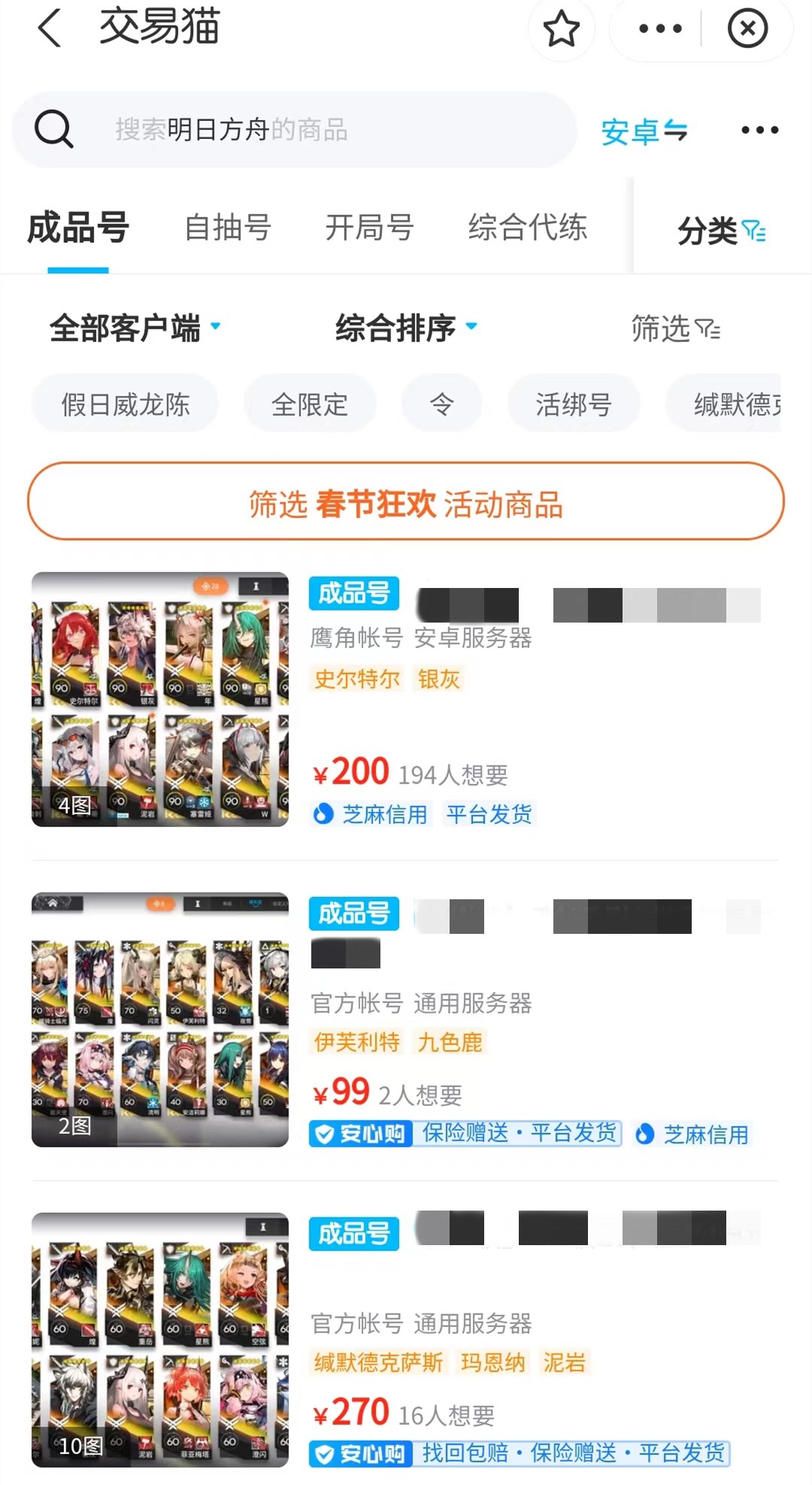Select the 活绑号 chip
The width and height of the screenshot is (812, 1485).
point(573,405)
